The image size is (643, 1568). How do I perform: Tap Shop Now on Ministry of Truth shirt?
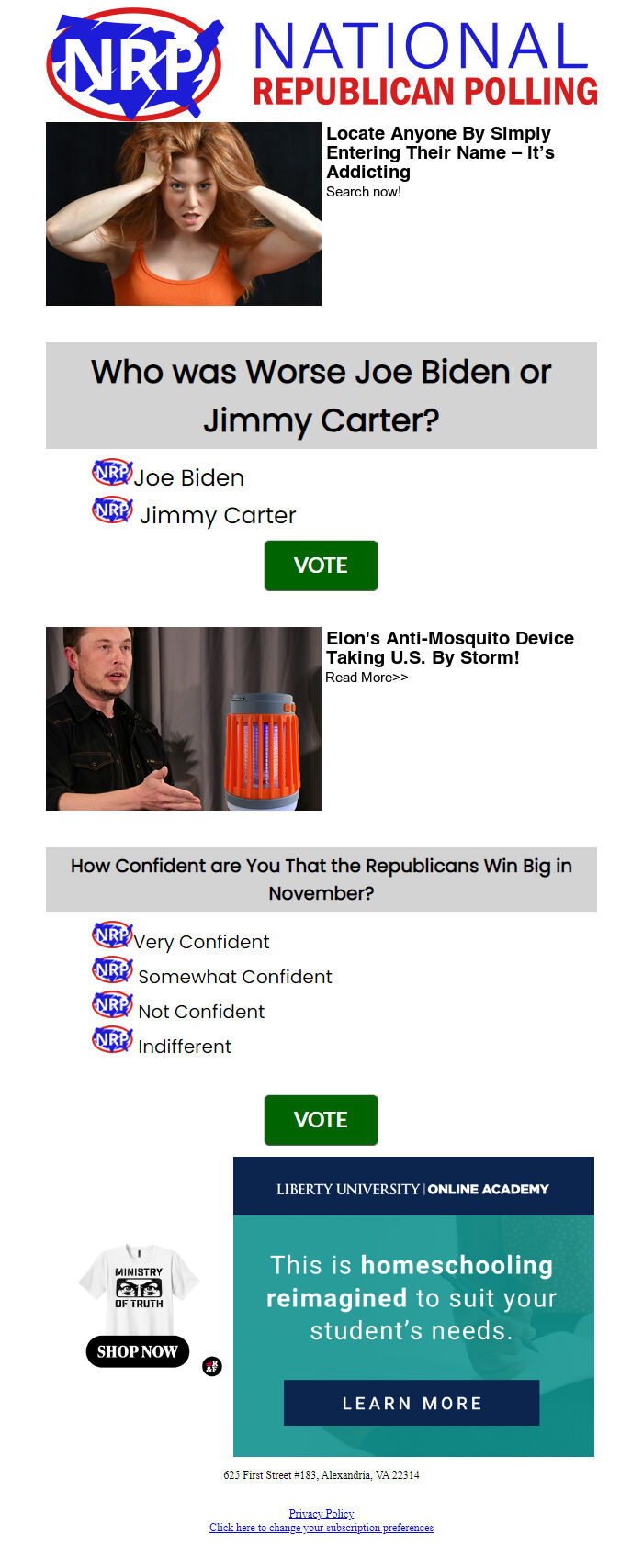click(x=138, y=1351)
